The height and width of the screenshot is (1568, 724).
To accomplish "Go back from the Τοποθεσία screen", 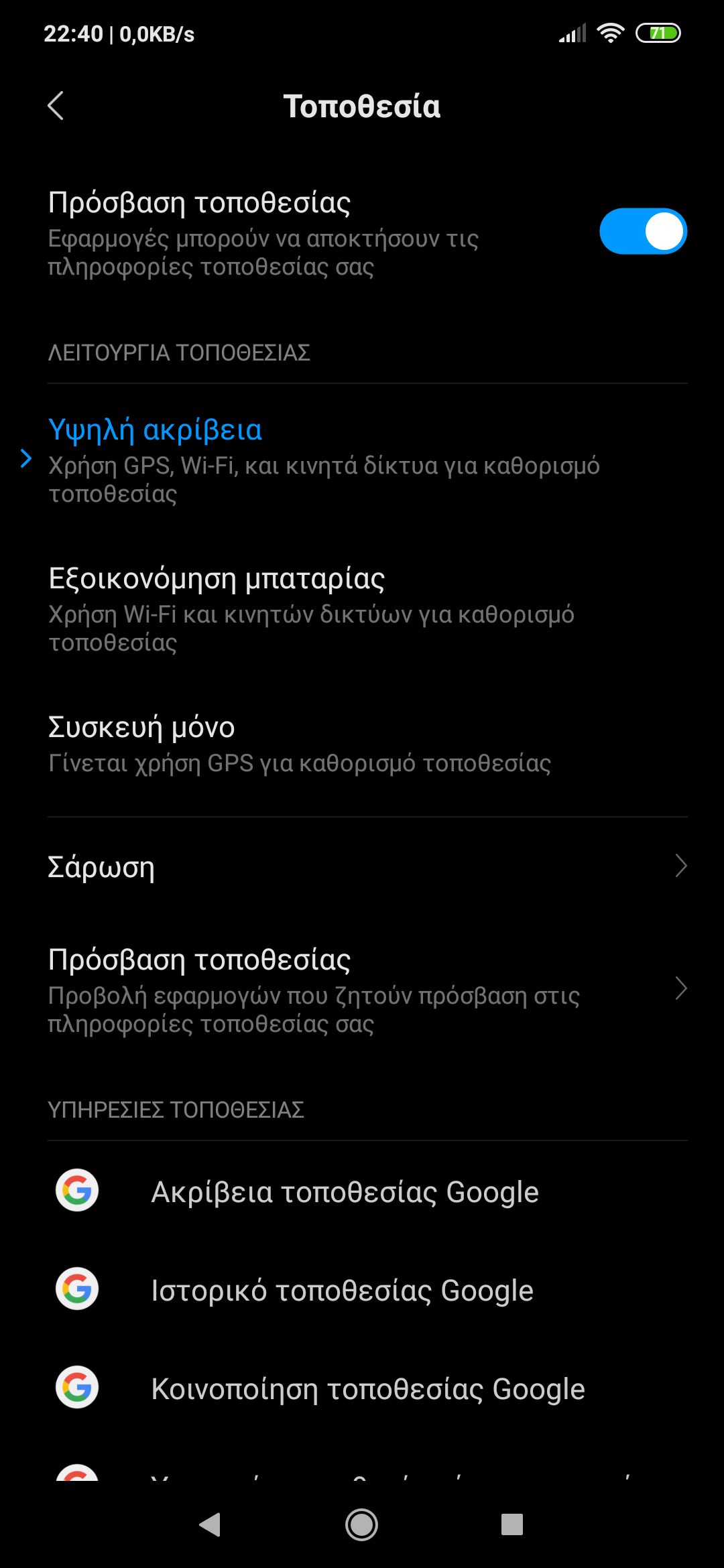I will tap(56, 106).
